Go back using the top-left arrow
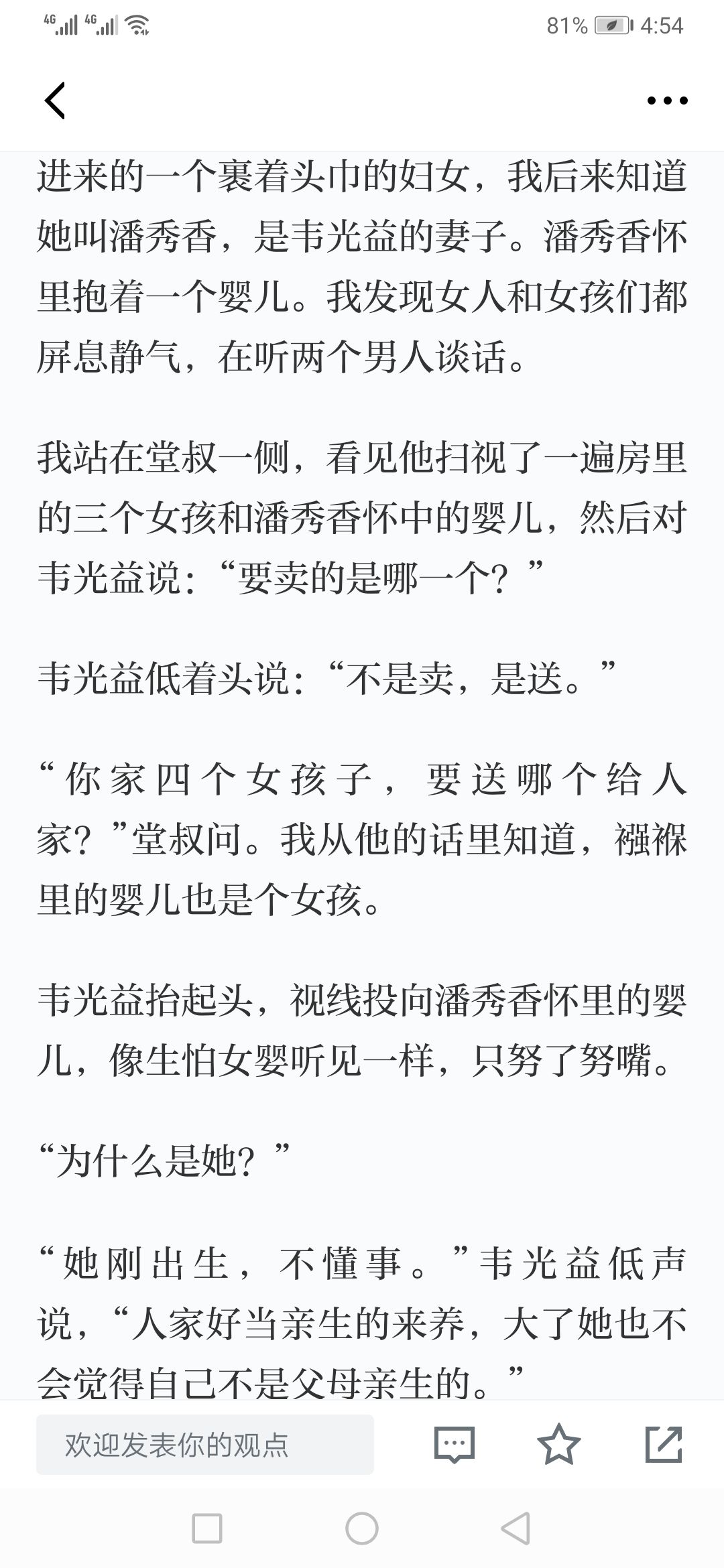The width and height of the screenshot is (724, 1568). pyautogui.click(x=55, y=101)
